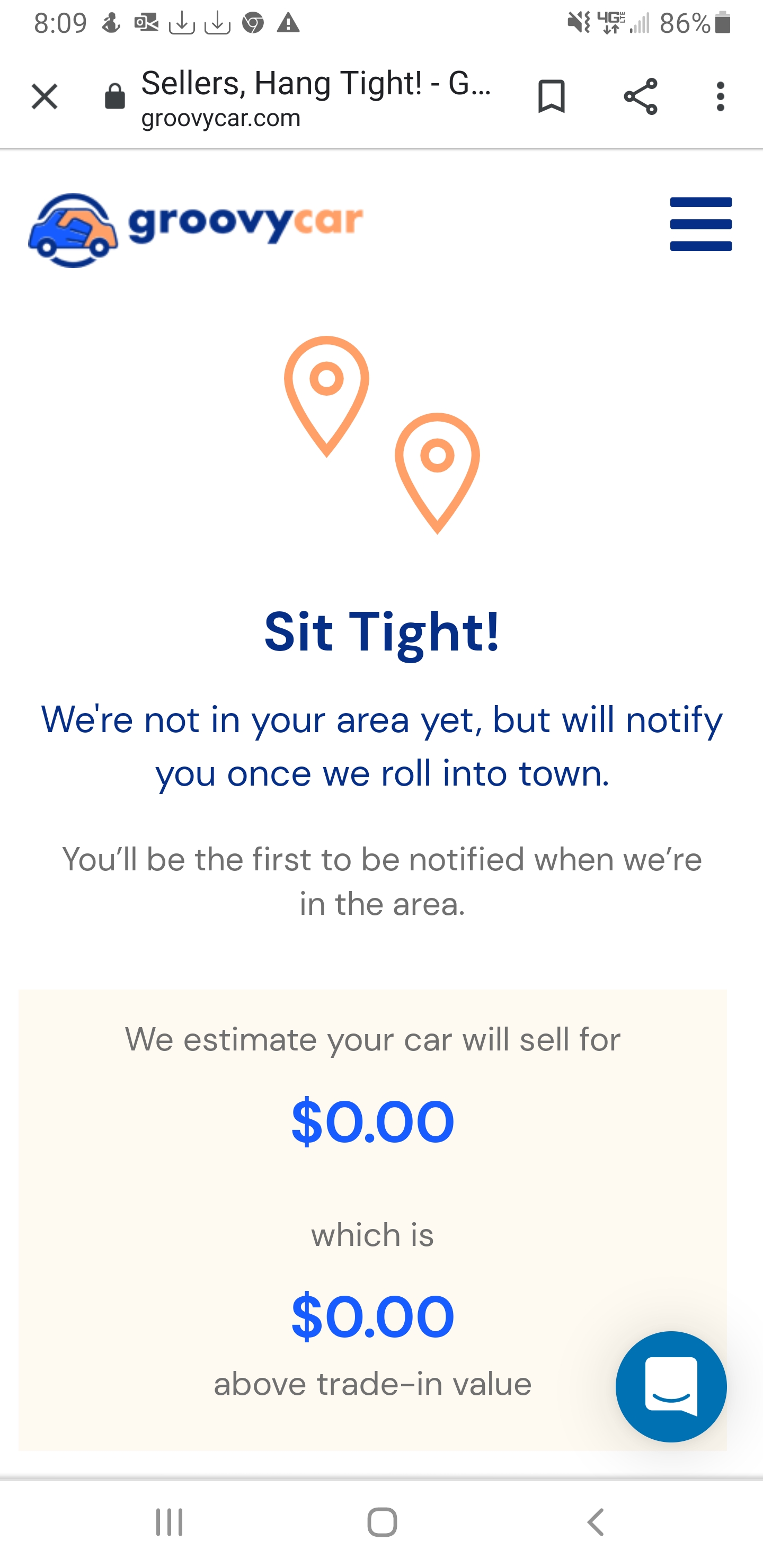
Task: Go to groovycar home via logo
Action: click(196, 229)
